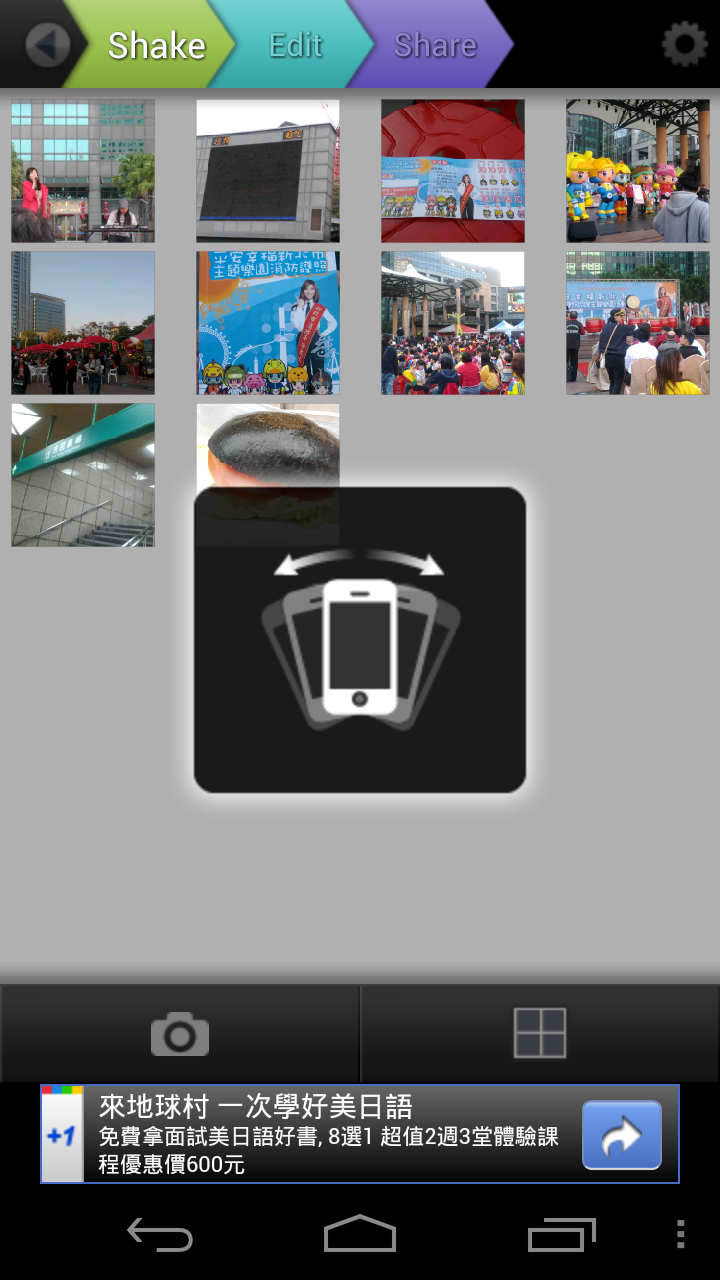The image size is (720, 1280).
Task: Select the photo of the black scoreboard building
Action: 268,171
